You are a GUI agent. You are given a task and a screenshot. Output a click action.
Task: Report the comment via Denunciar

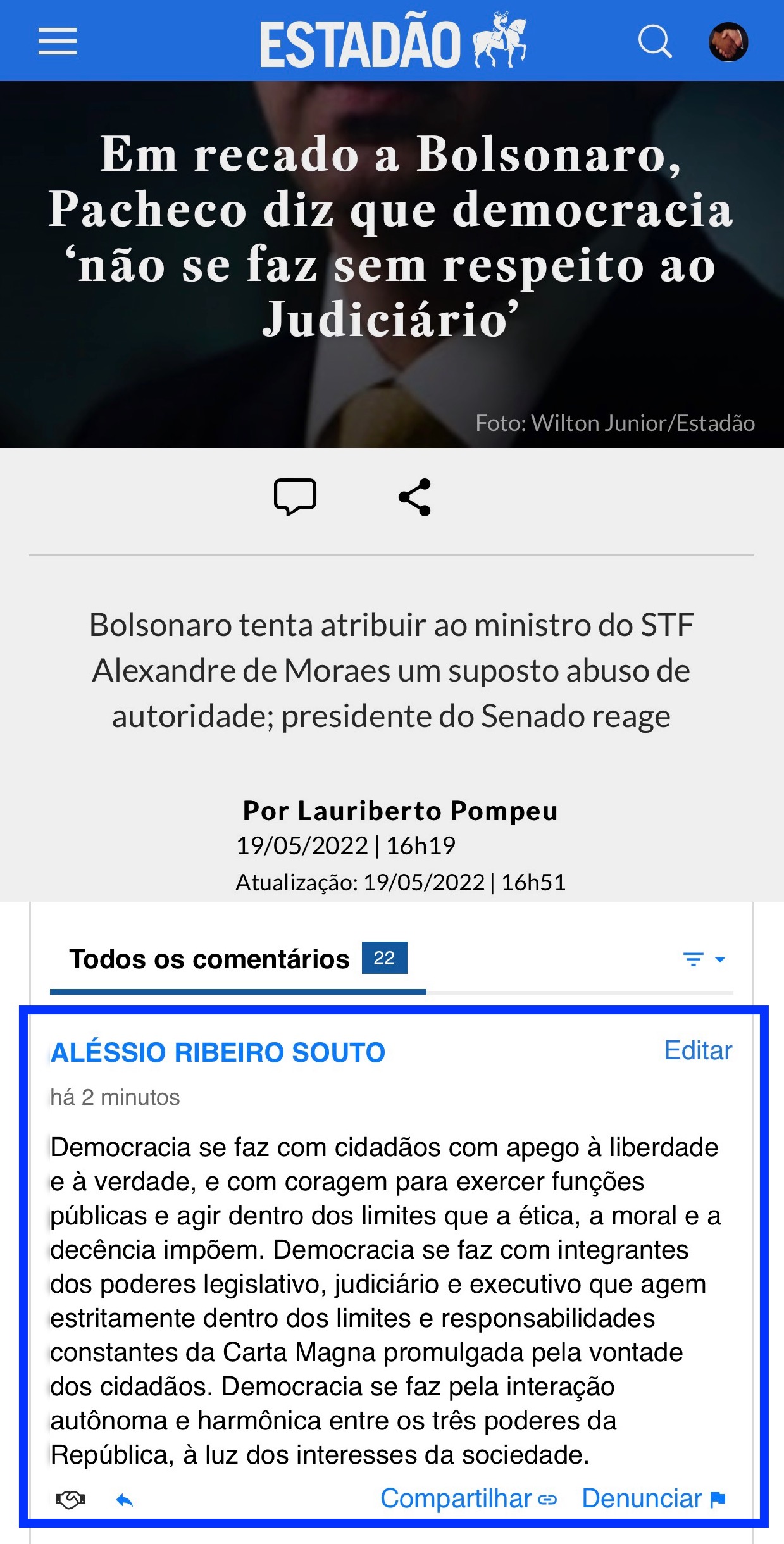[654, 1498]
